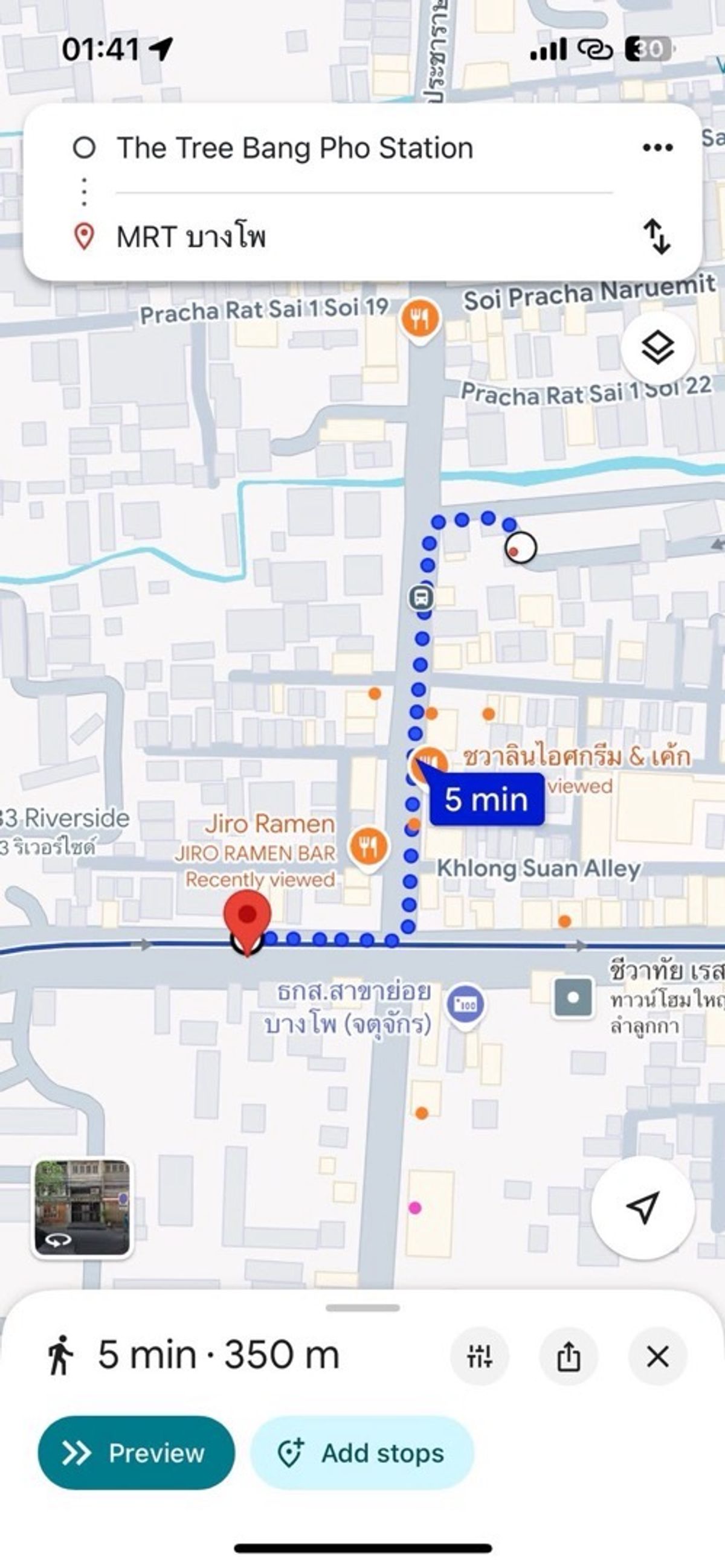Tap the 5 min route label
The width and height of the screenshot is (725, 1568).
pos(486,798)
